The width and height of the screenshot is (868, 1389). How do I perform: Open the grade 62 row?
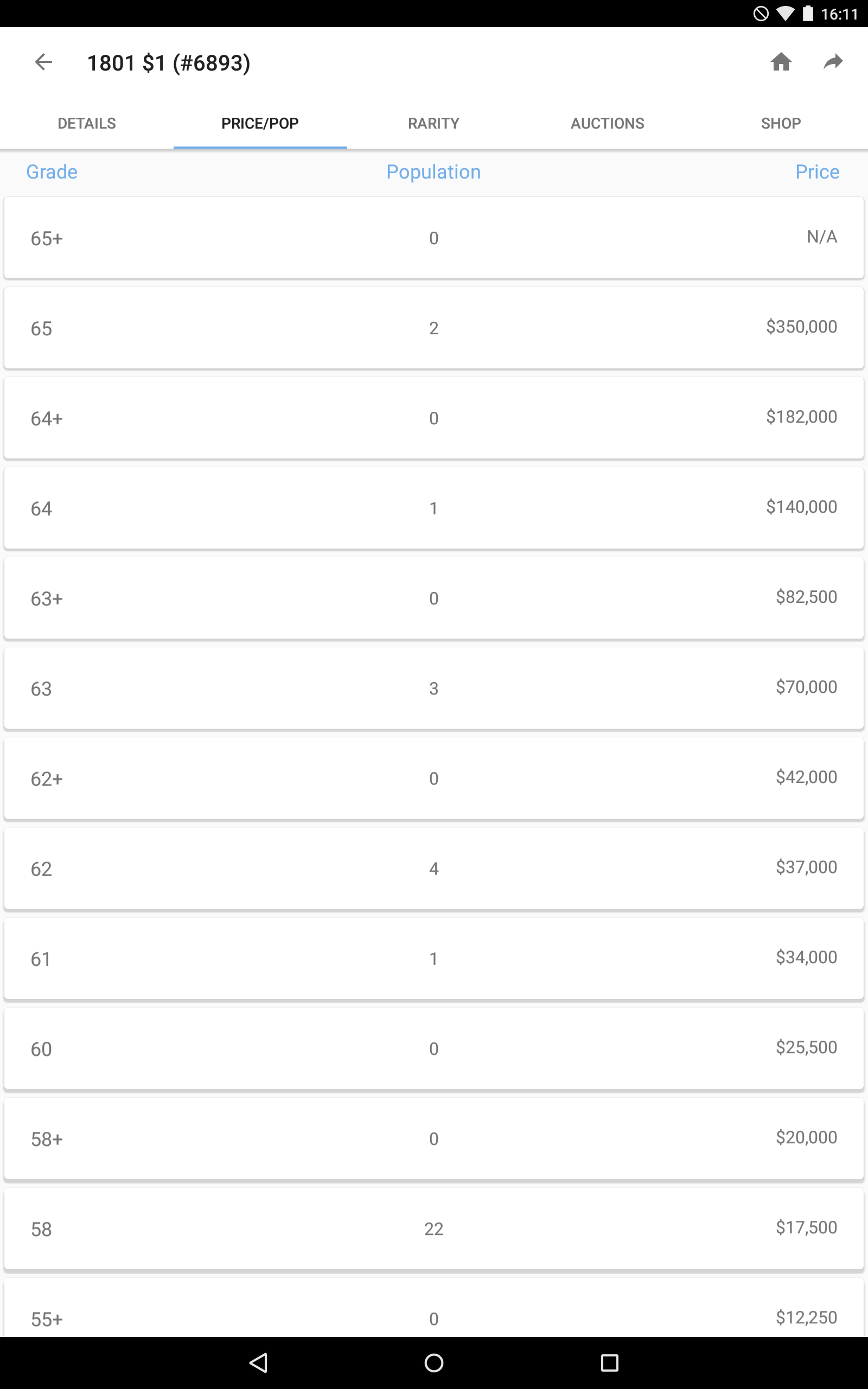[x=434, y=869]
